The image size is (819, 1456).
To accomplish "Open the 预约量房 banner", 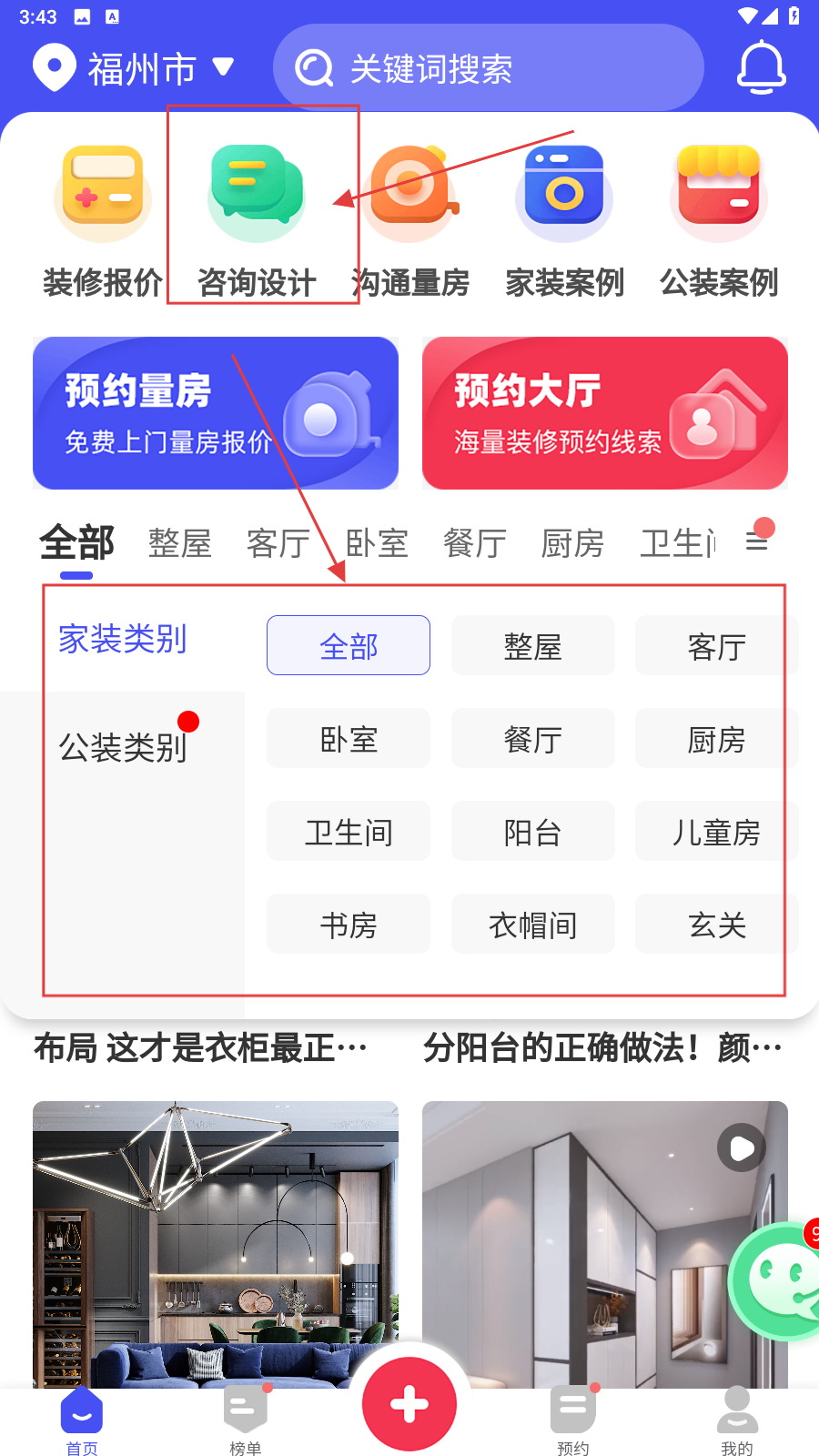I will tap(216, 413).
